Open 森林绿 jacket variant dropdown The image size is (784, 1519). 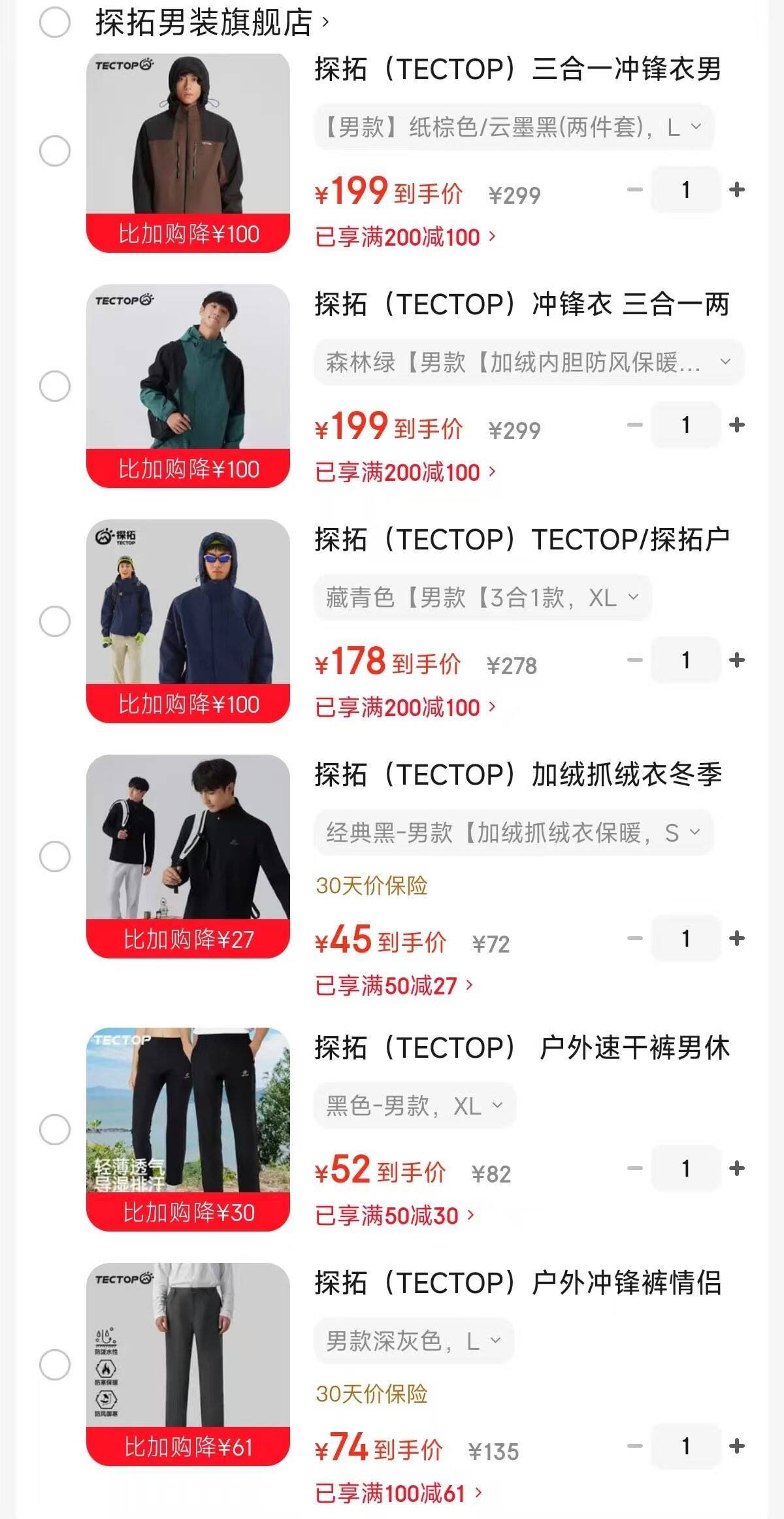tap(528, 362)
